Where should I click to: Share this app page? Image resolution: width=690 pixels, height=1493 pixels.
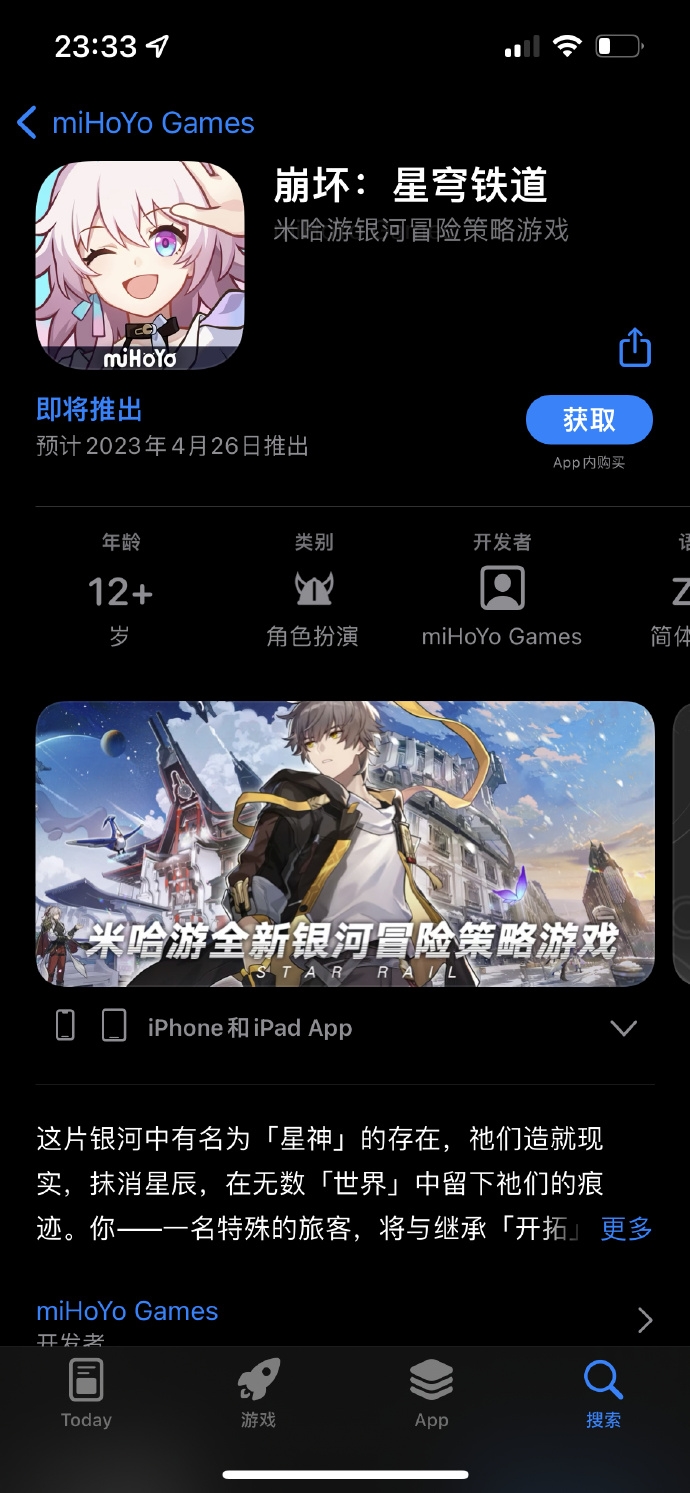[635, 348]
